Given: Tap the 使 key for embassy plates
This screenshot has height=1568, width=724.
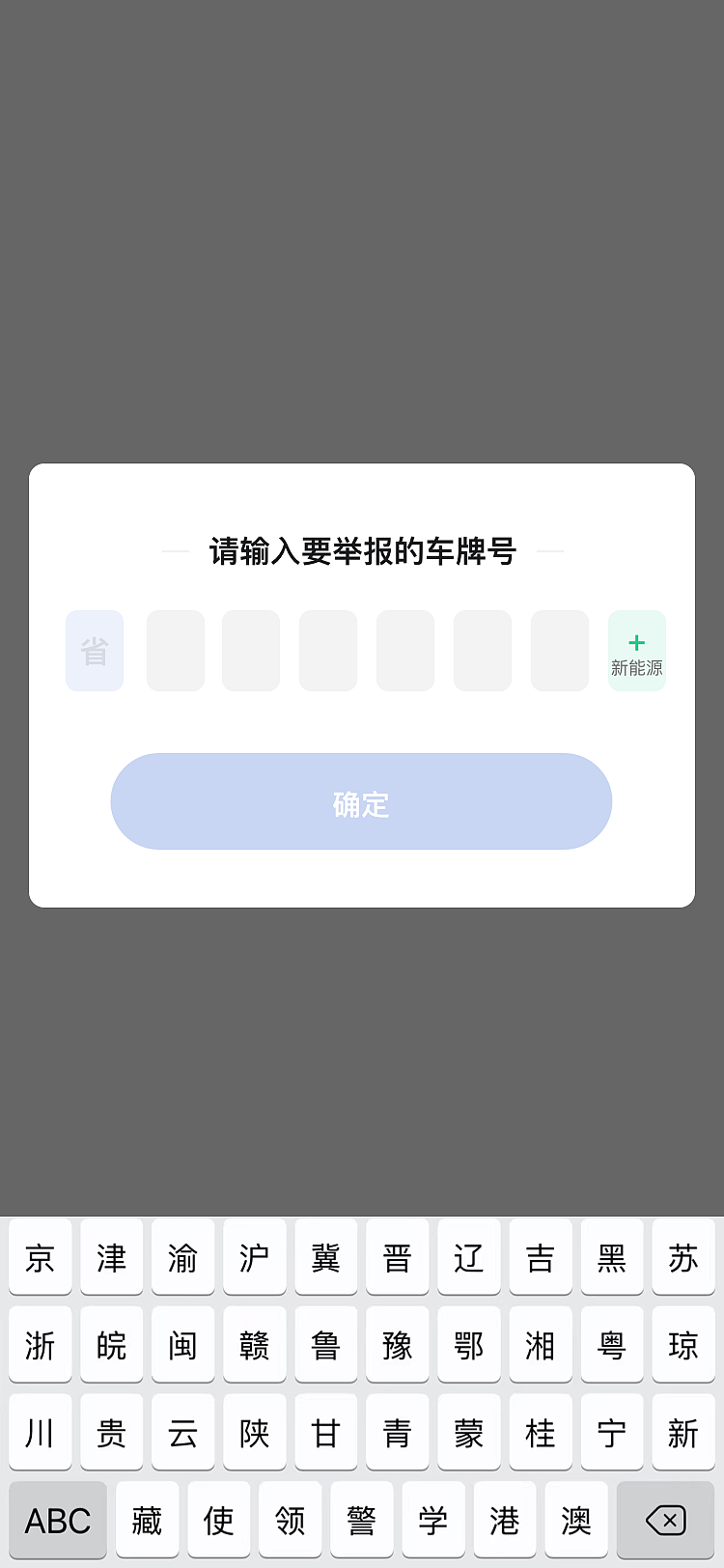Looking at the screenshot, I should click(x=218, y=1519).
